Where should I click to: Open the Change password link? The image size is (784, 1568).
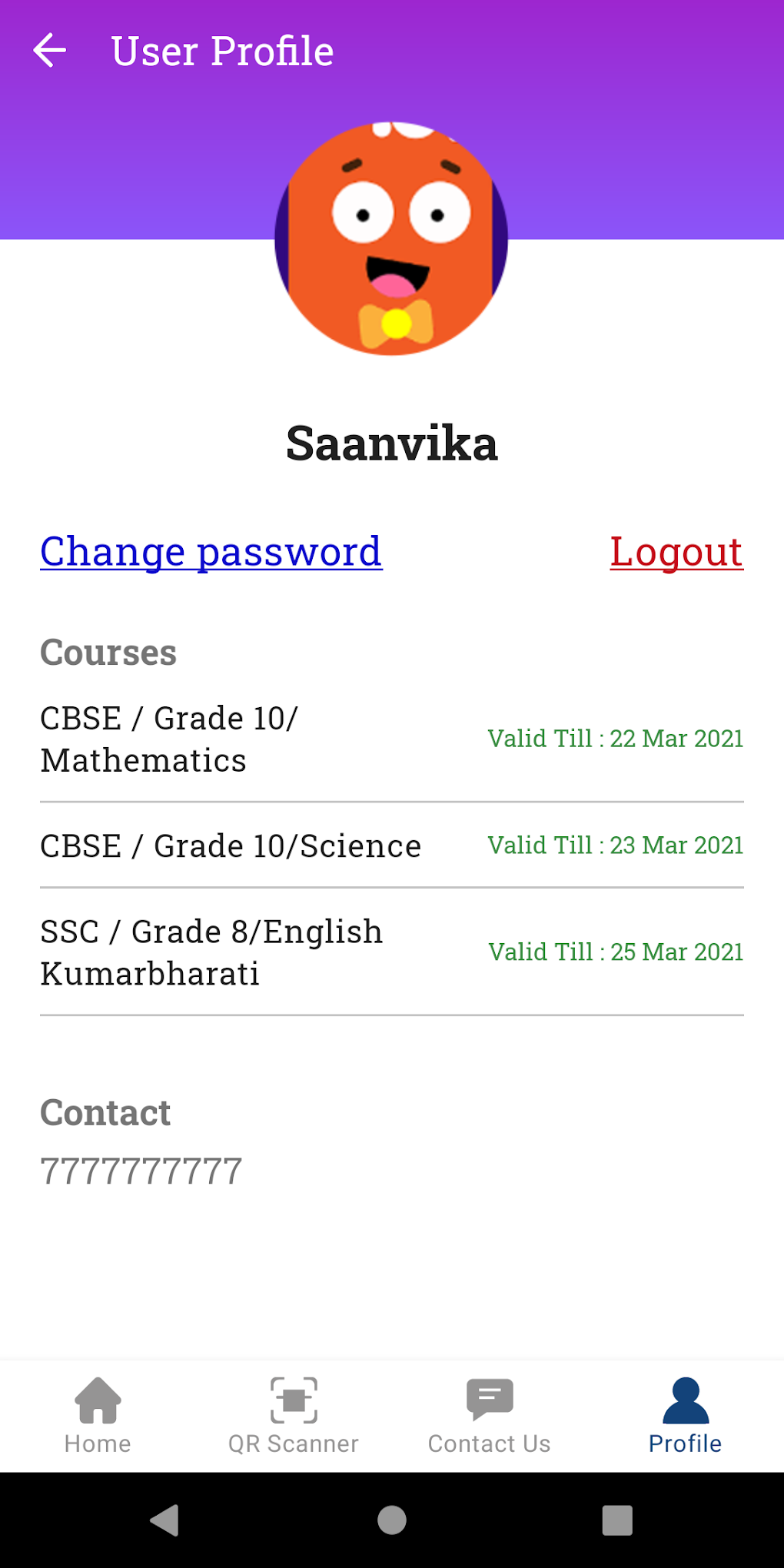[x=211, y=552]
